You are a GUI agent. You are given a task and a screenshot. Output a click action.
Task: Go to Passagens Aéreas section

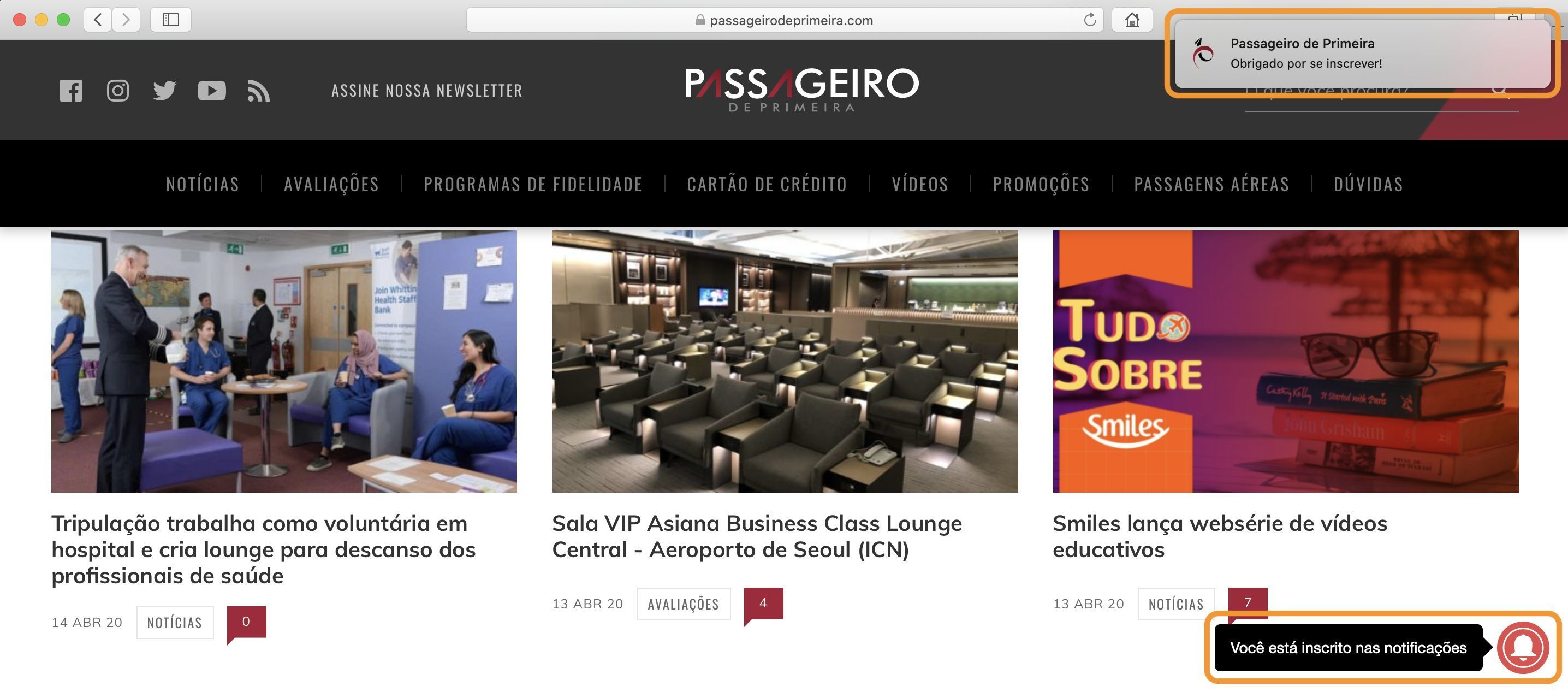pyautogui.click(x=1211, y=184)
